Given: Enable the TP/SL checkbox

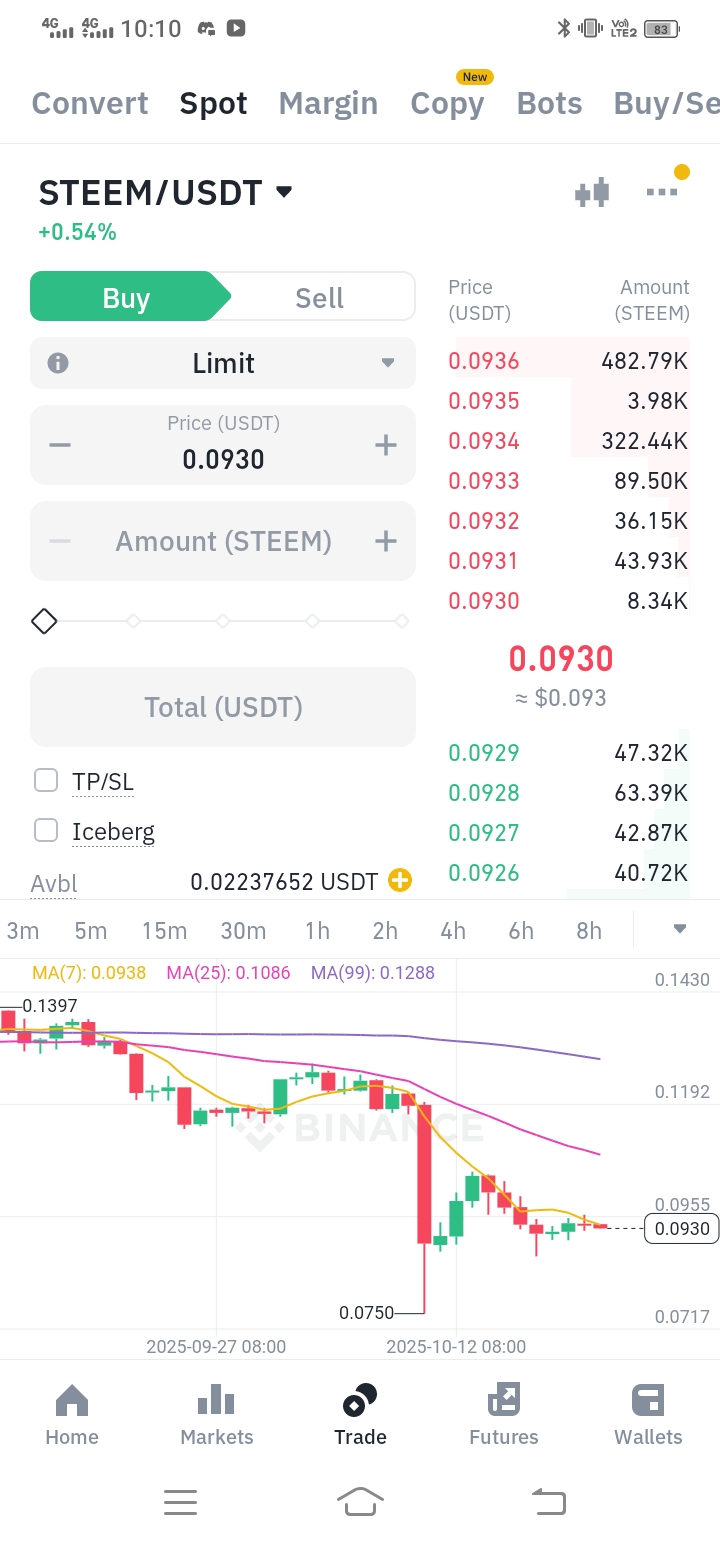Looking at the screenshot, I should pos(46,780).
